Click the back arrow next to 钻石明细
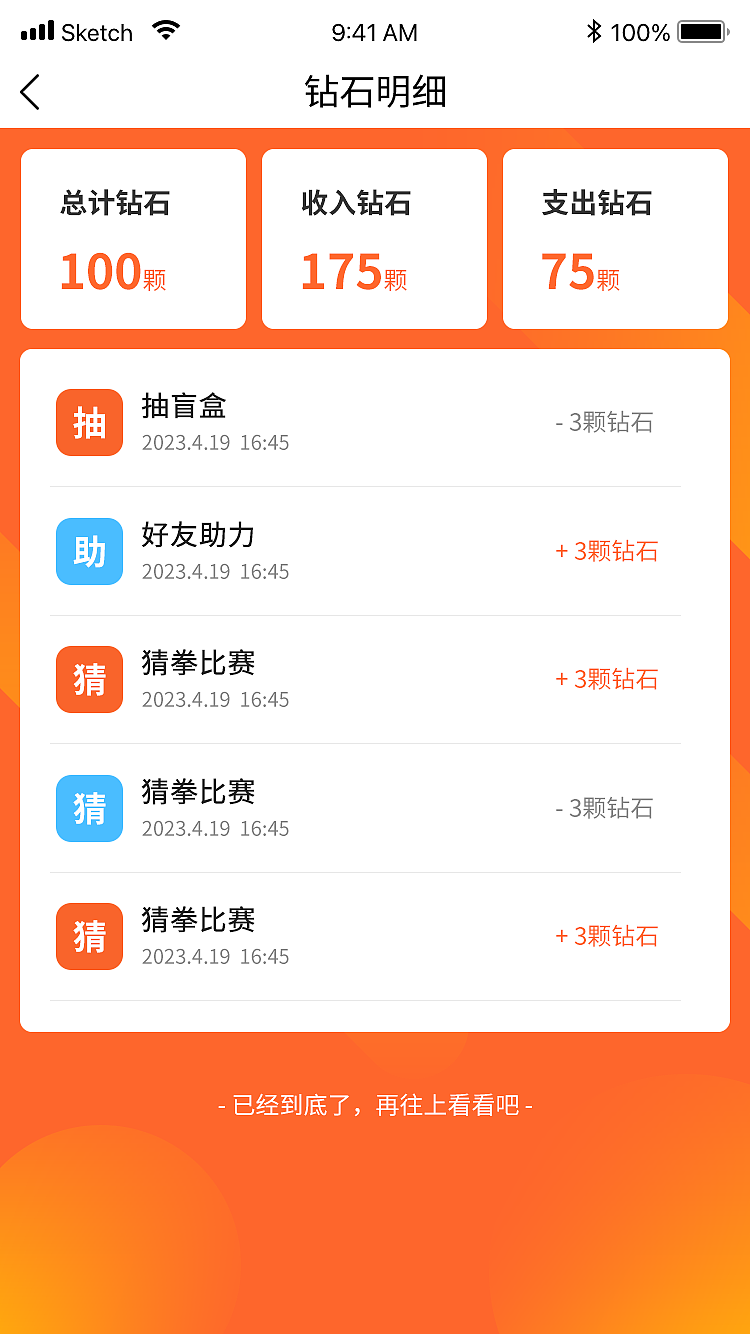Screen dimensions: 750x1334 click(x=30, y=92)
